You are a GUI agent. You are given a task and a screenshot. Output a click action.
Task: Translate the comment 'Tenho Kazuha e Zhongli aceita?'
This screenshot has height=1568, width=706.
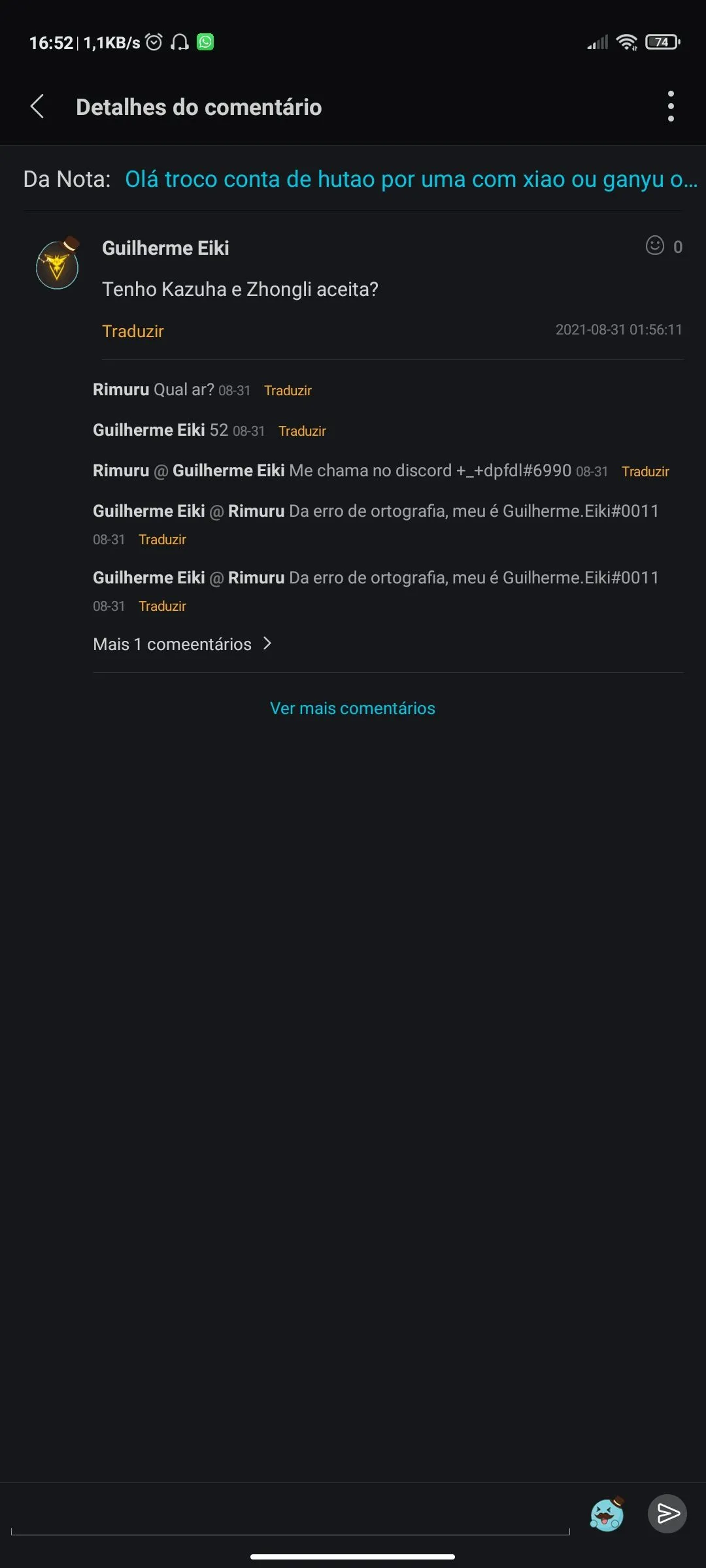(133, 331)
